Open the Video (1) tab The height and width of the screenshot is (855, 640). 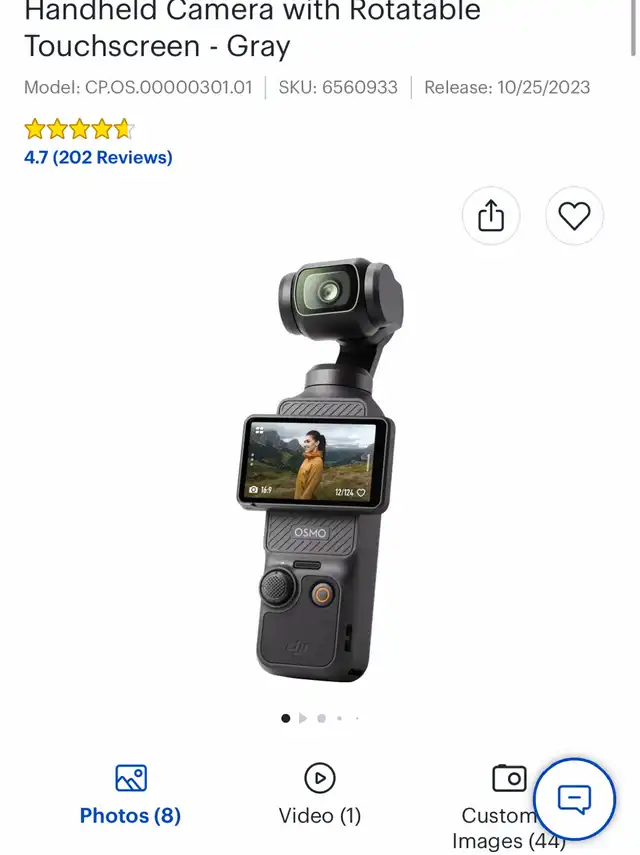319,795
